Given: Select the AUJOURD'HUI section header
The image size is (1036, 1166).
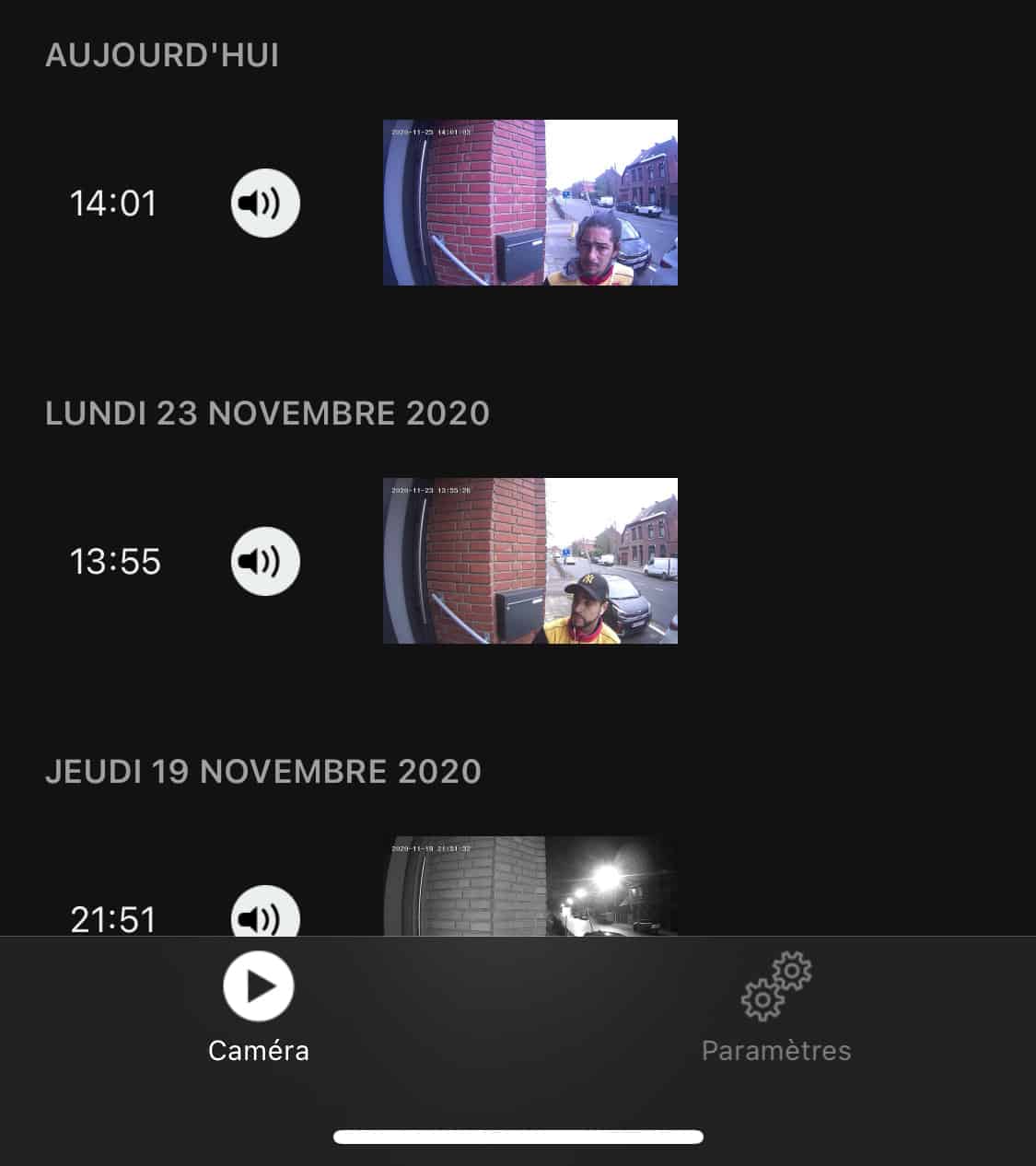Looking at the screenshot, I should pyautogui.click(x=162, y=55).
